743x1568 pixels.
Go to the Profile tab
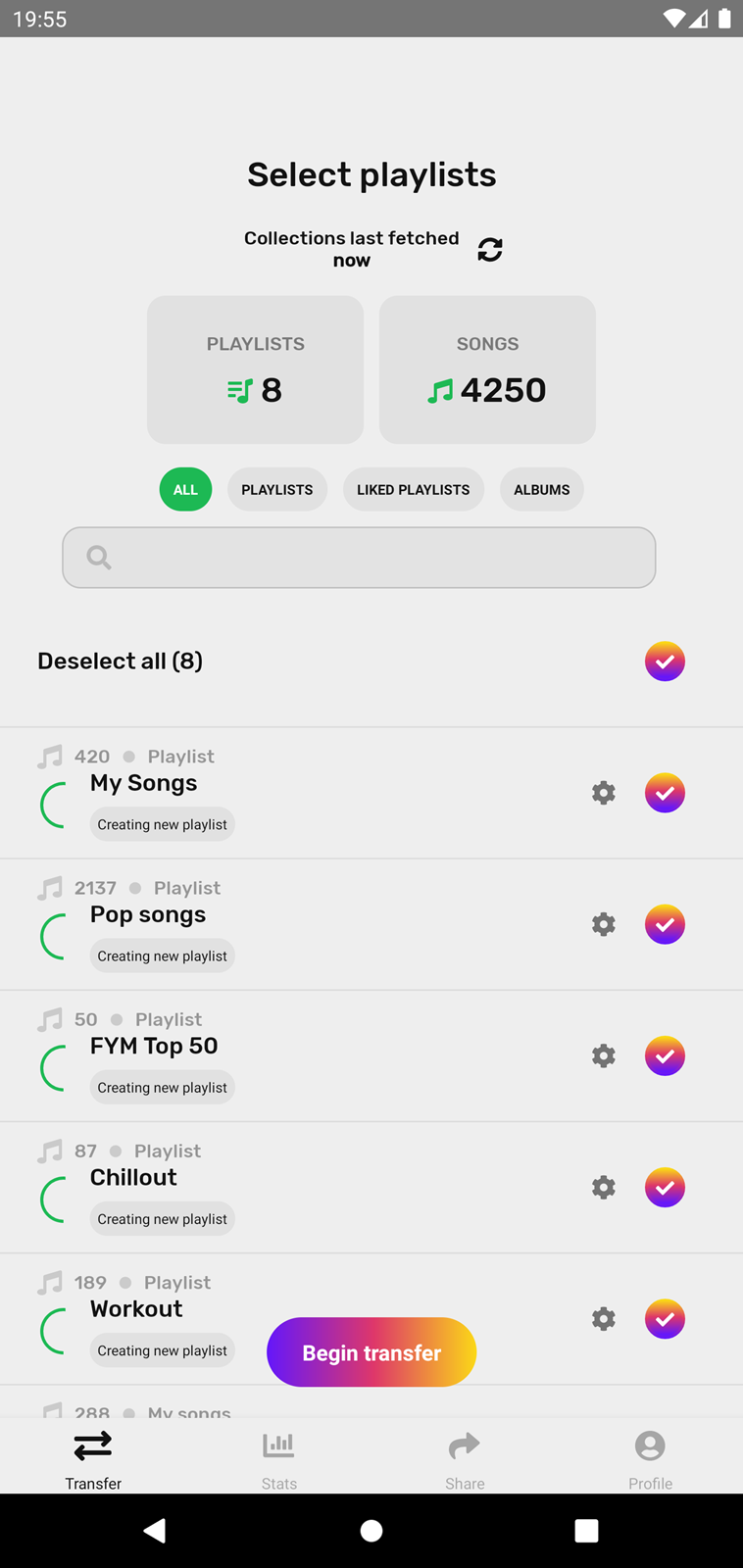650,1460
